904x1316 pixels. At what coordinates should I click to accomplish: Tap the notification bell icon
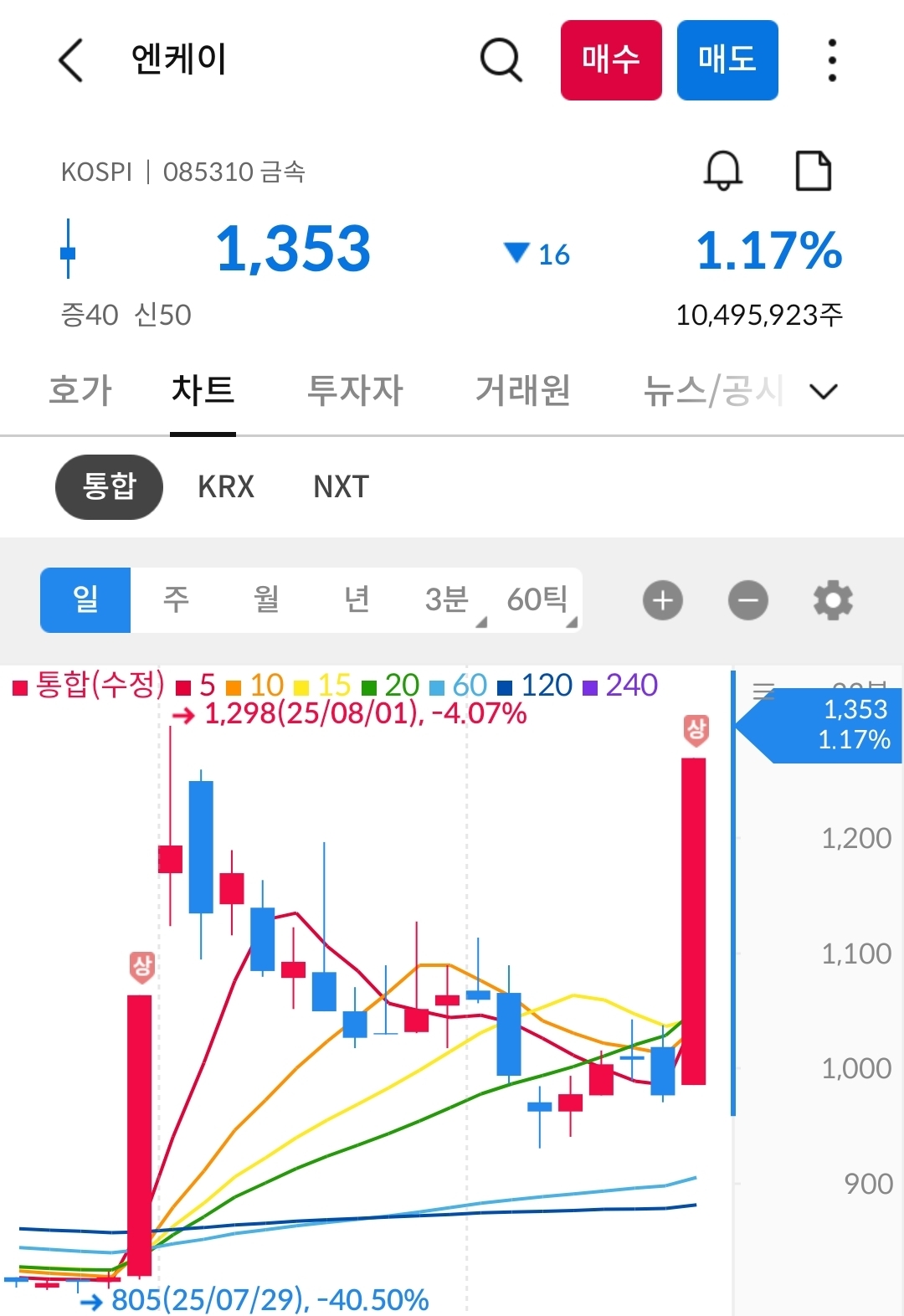click(x=722, y=172)
